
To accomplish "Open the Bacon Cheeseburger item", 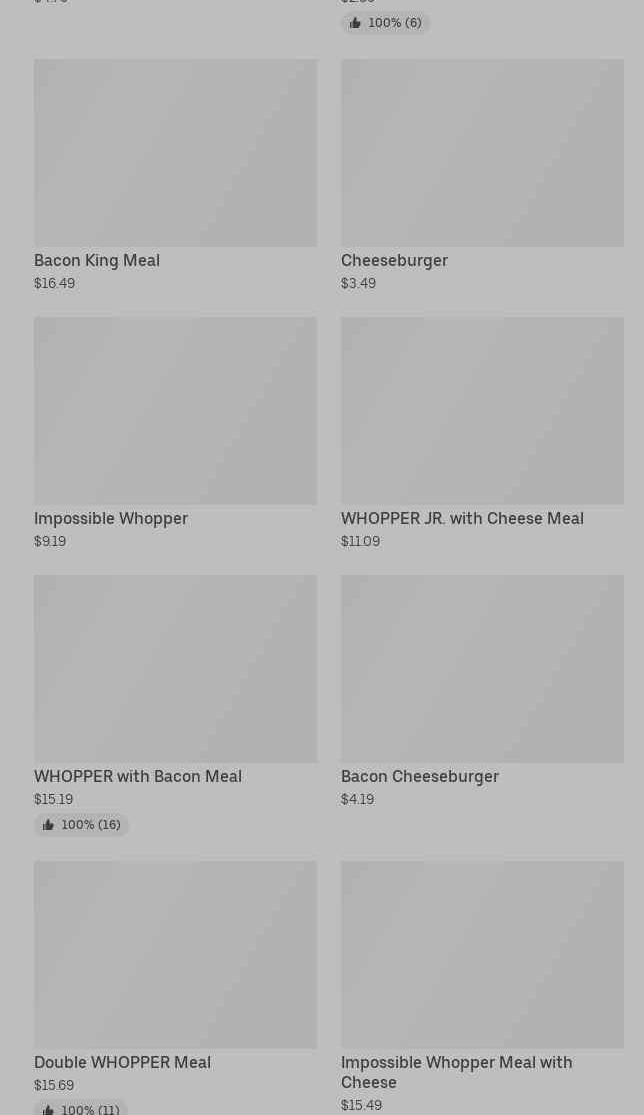I will [x=482, y=691].
